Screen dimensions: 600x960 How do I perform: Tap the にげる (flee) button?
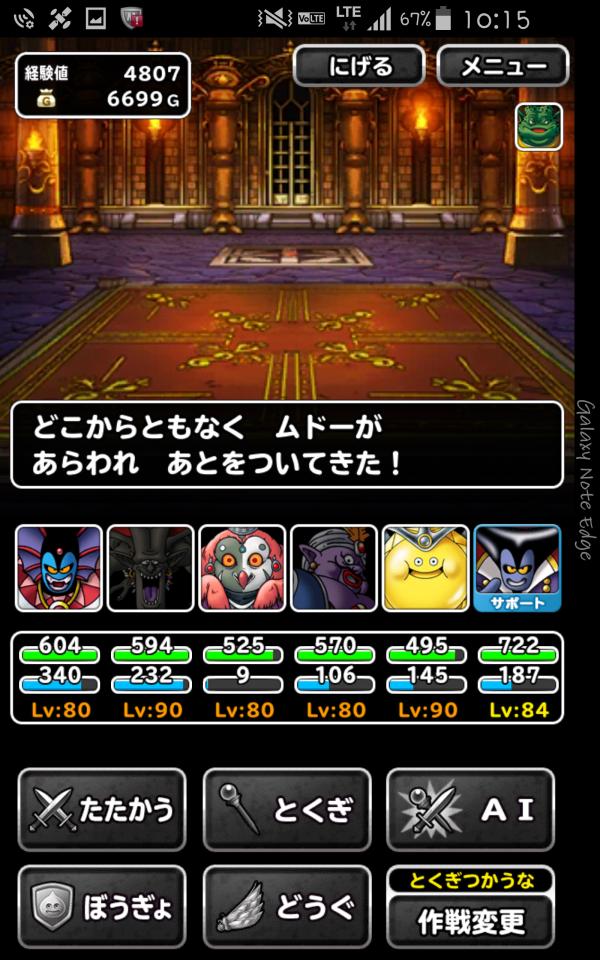pyautogui.click(x=359, y=66)
